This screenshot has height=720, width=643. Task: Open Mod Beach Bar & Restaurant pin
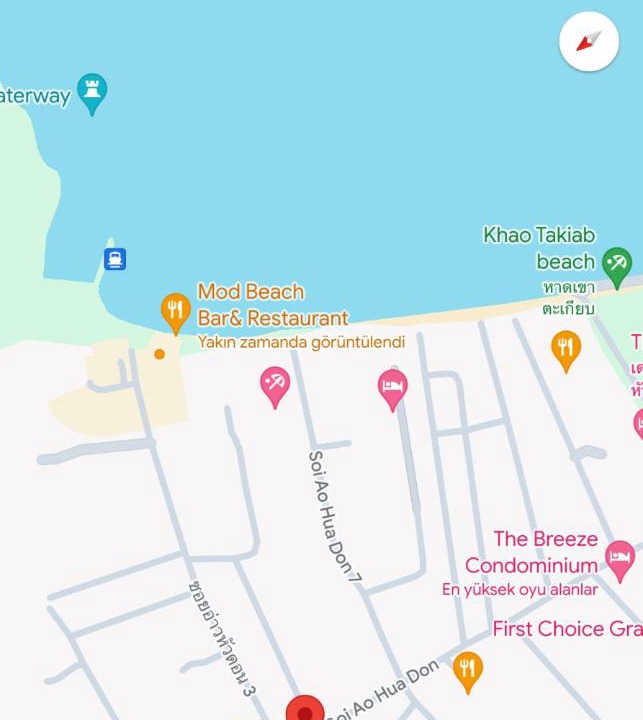[176, 311]
